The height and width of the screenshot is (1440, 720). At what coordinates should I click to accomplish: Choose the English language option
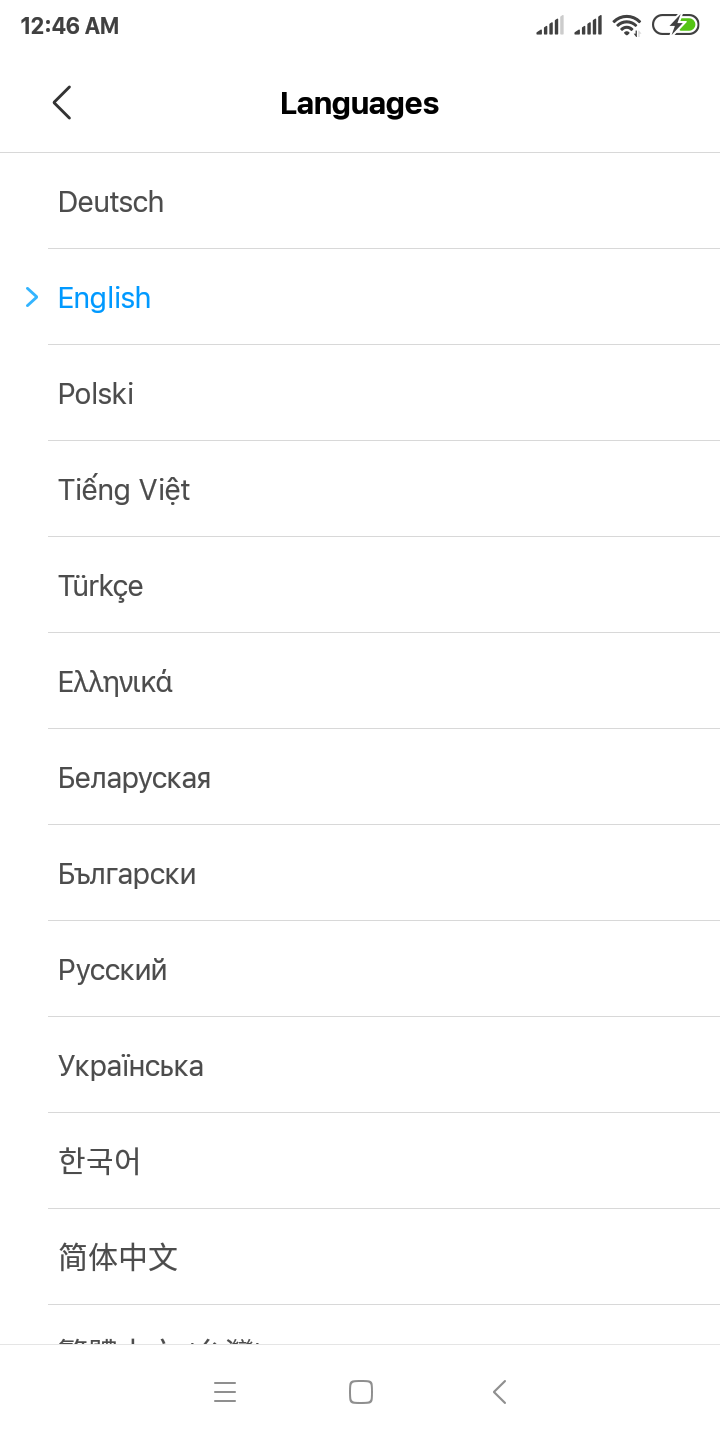360,297
